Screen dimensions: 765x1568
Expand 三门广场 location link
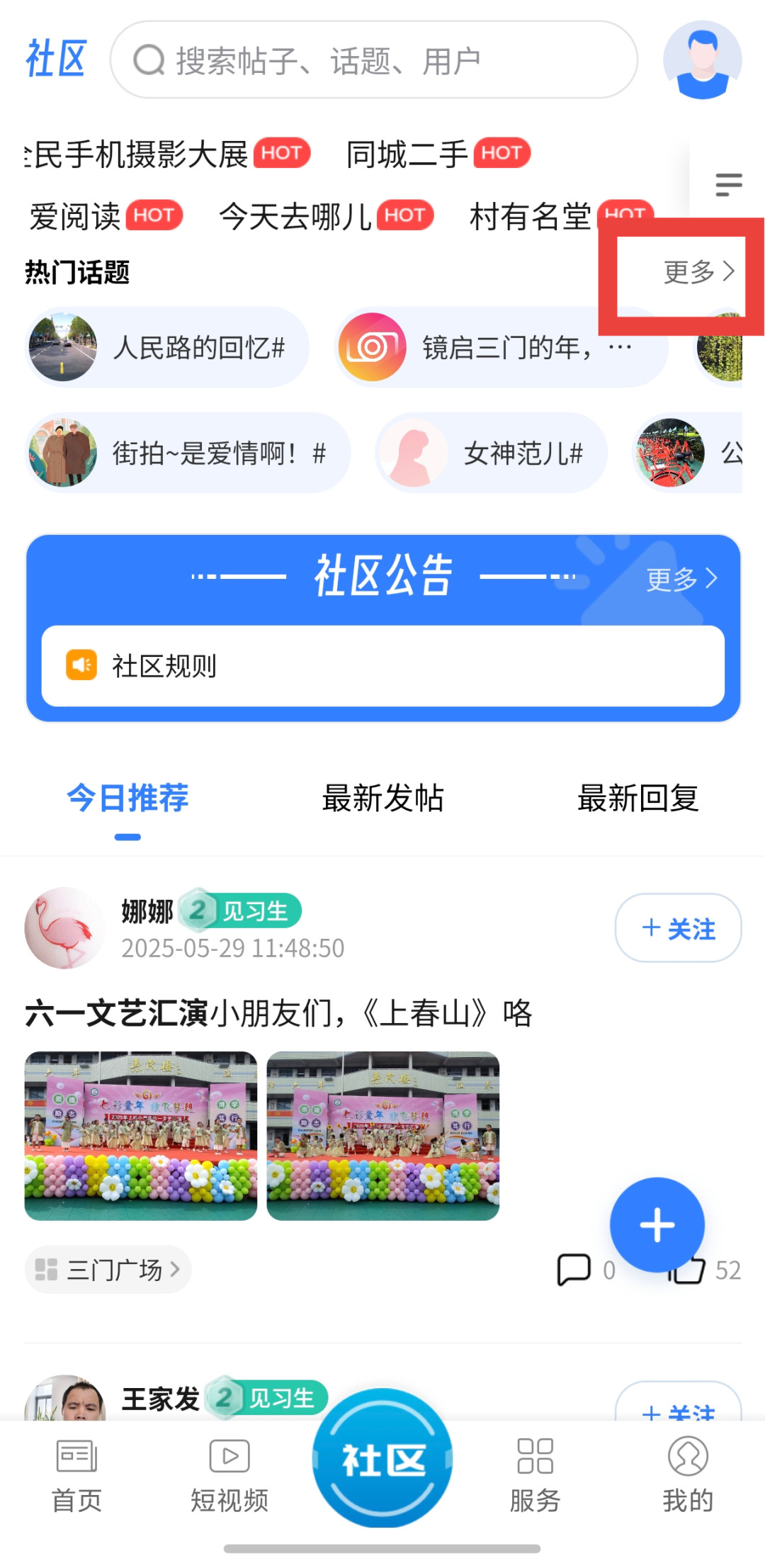click(108, 1270)
